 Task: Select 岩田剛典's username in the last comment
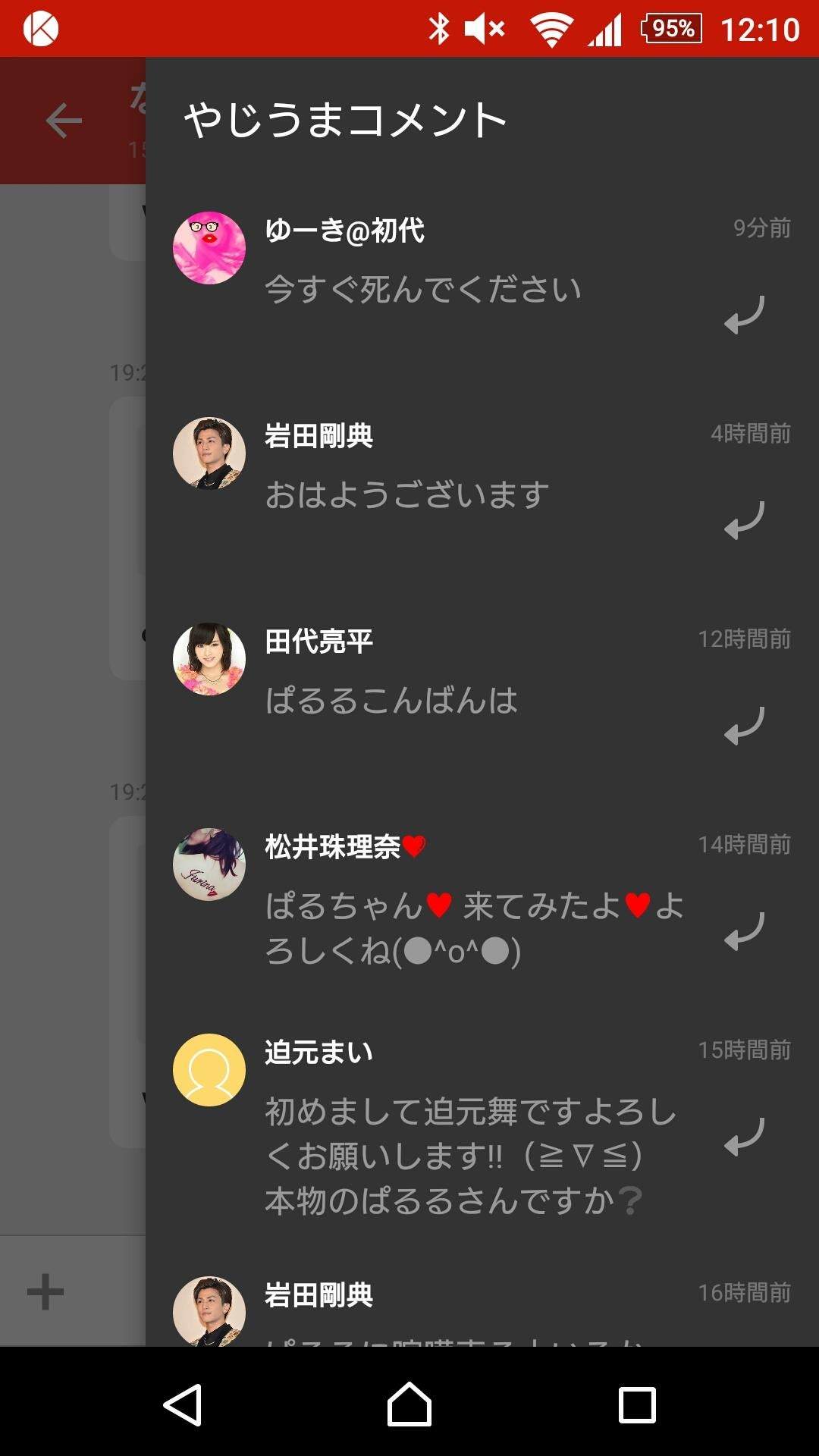(318, 1291)
